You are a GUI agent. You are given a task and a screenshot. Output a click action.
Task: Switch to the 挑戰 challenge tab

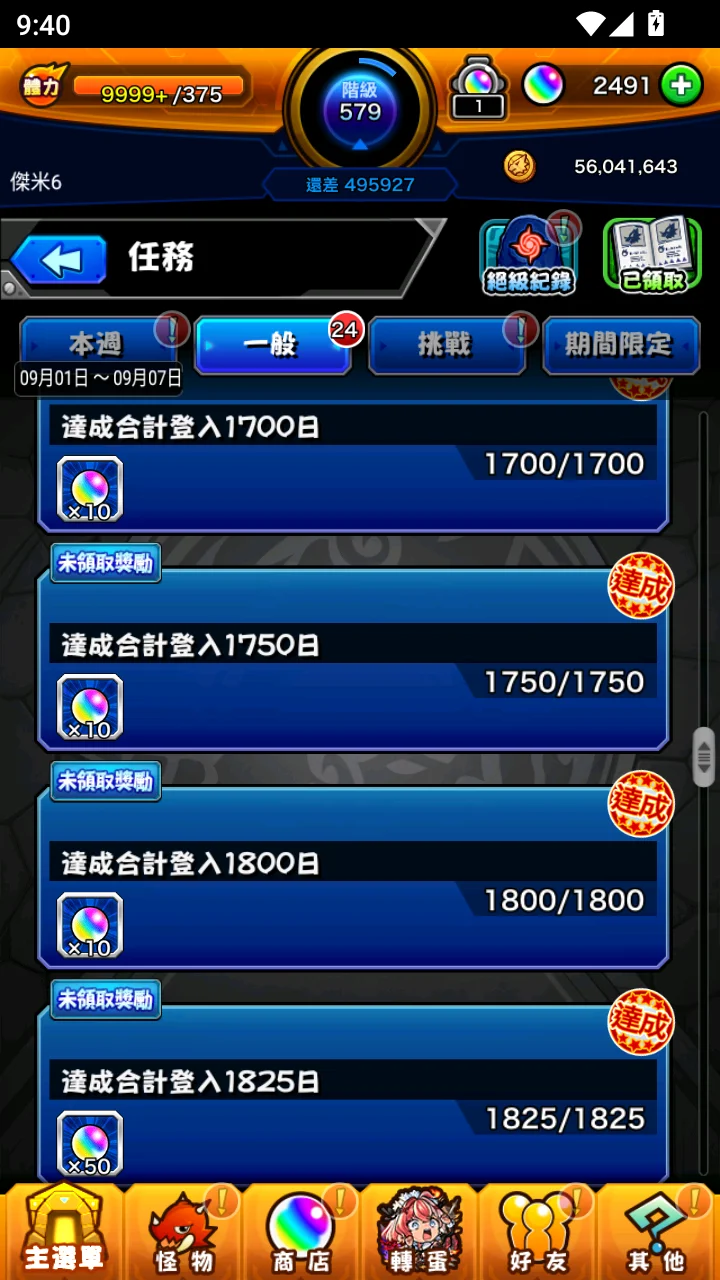[x=445, y=345]
